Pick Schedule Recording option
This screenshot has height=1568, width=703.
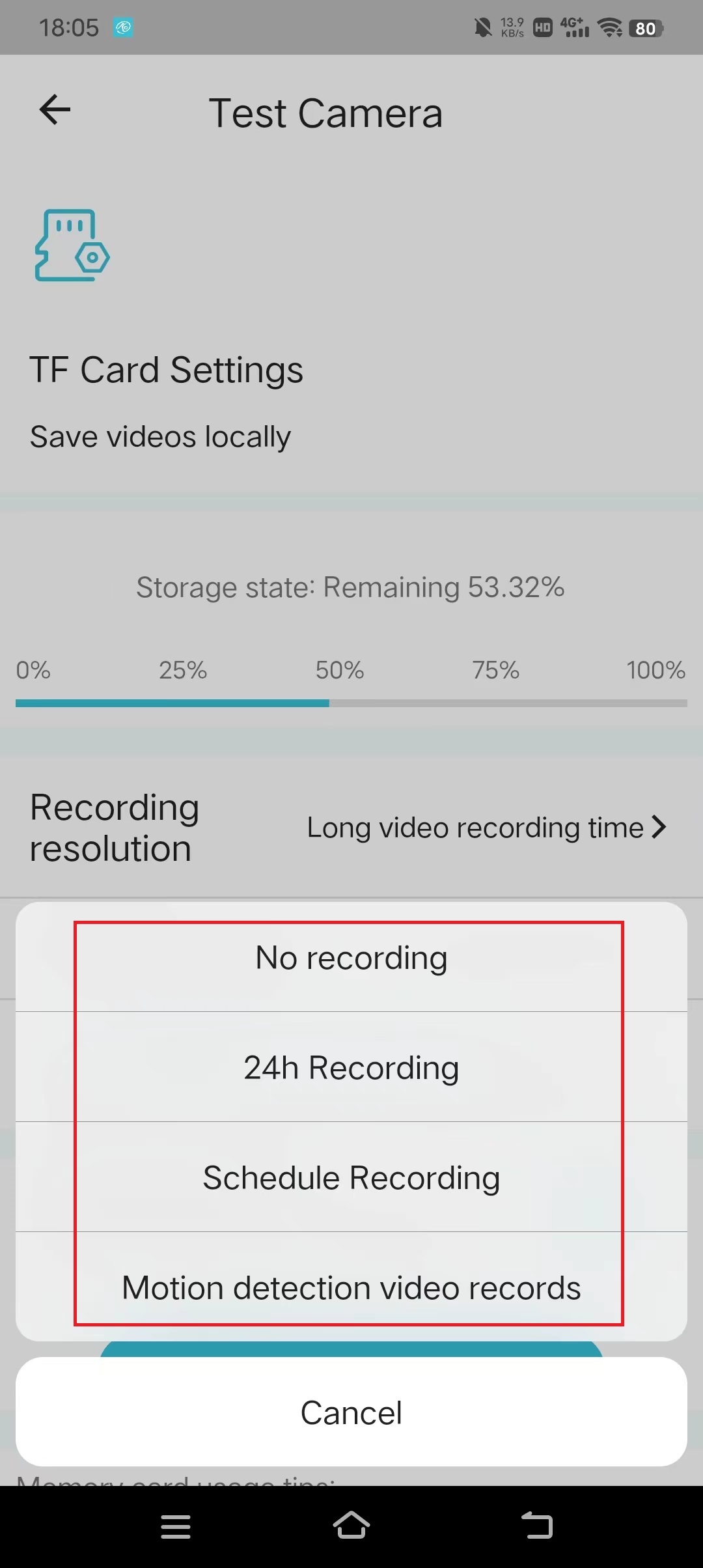tap(351, 1178)
